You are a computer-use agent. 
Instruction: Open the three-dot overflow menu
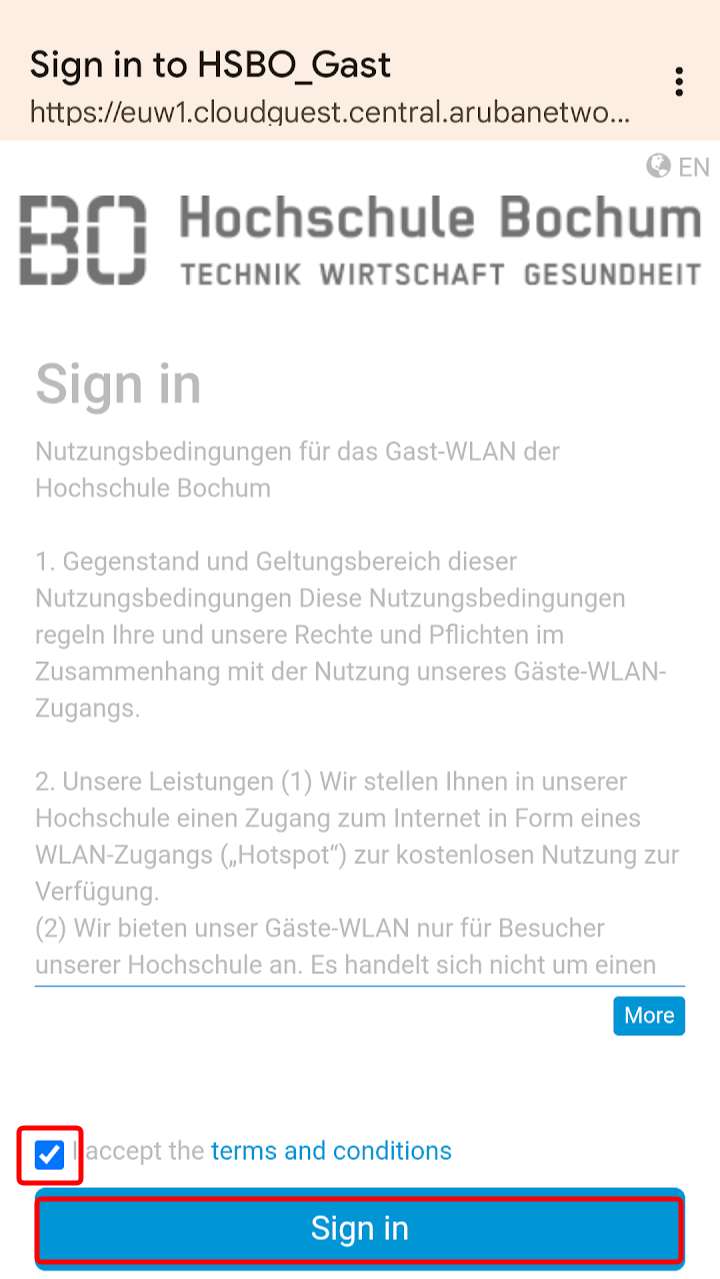click(x=679, y=82)
